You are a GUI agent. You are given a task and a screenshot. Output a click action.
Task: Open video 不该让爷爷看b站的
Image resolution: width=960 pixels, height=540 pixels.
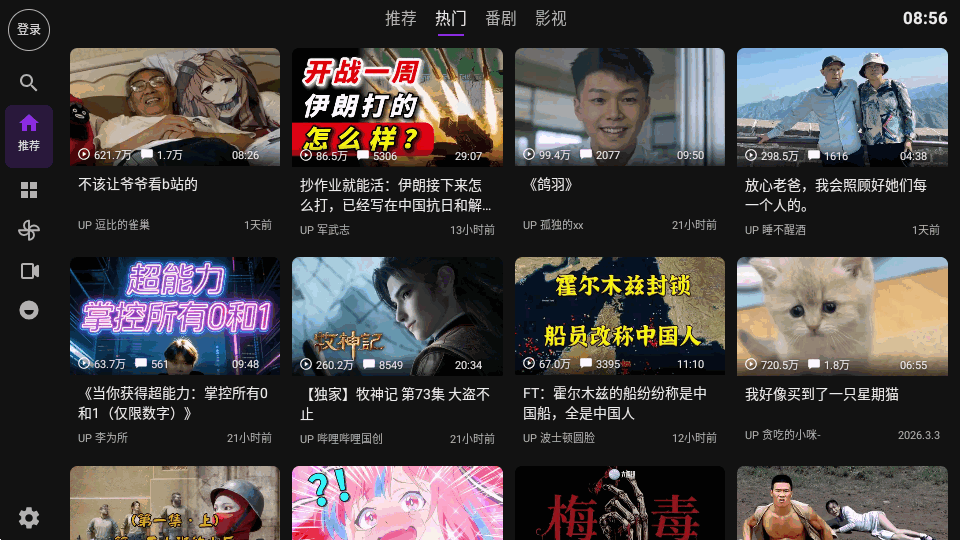point(175,107)
